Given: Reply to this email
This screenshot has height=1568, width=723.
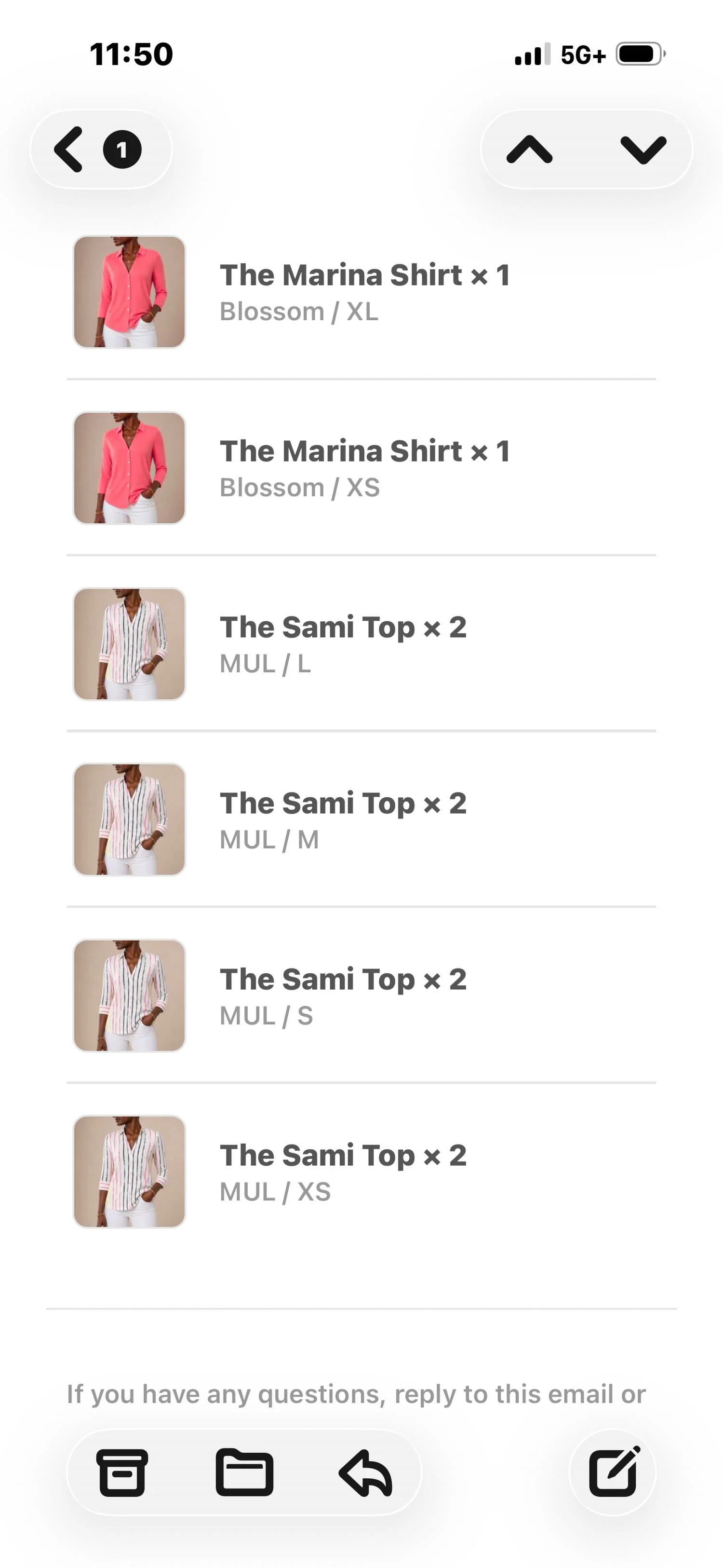Looking at the screenshot, I should [365, 1473].
